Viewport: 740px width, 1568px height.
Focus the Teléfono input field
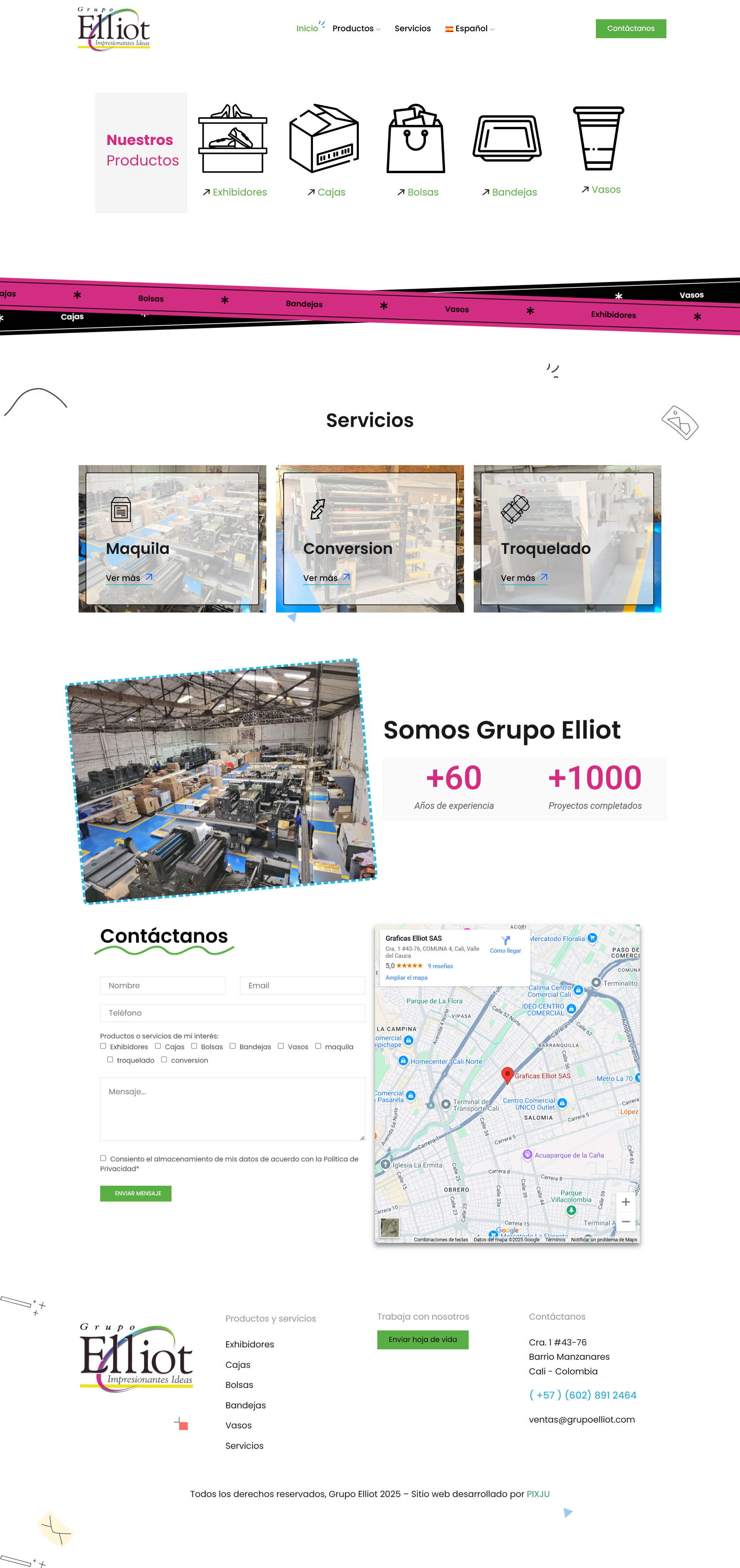(232, 1013)
